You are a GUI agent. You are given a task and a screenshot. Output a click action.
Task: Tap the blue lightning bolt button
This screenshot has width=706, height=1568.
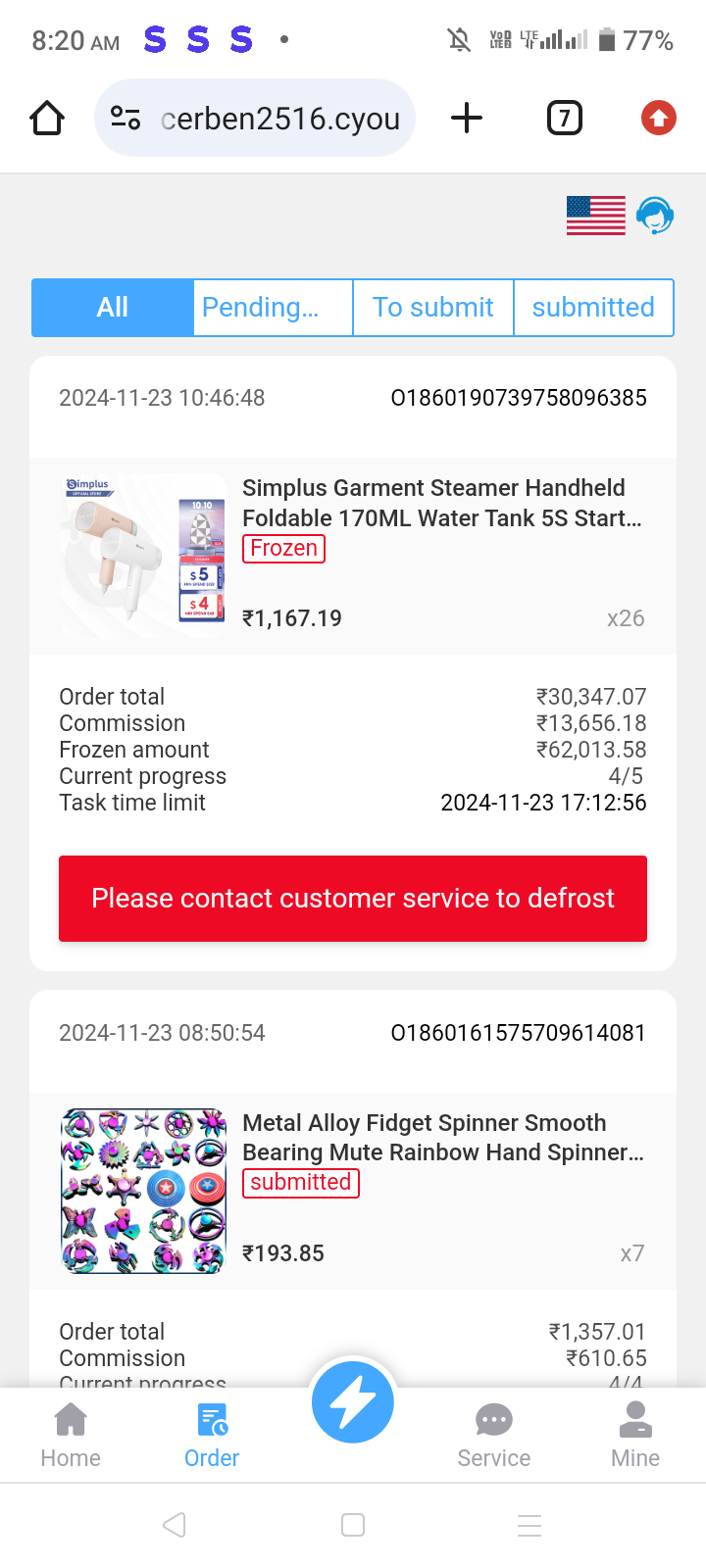pos(353,1401)
